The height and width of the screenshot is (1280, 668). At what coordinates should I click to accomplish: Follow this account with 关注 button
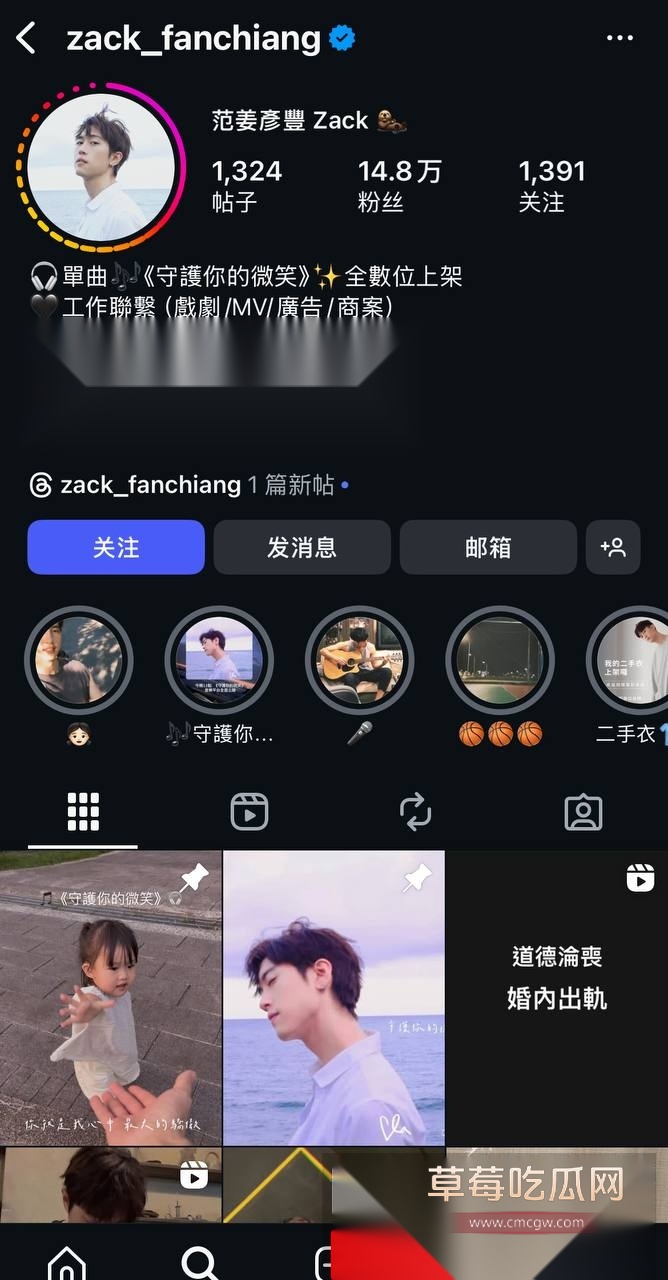(x=116, y=547)
